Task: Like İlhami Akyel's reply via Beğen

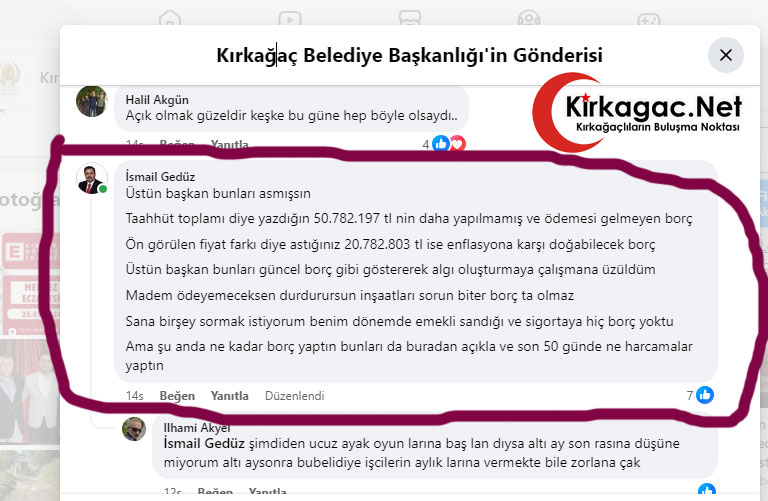Action: [215, 492]
